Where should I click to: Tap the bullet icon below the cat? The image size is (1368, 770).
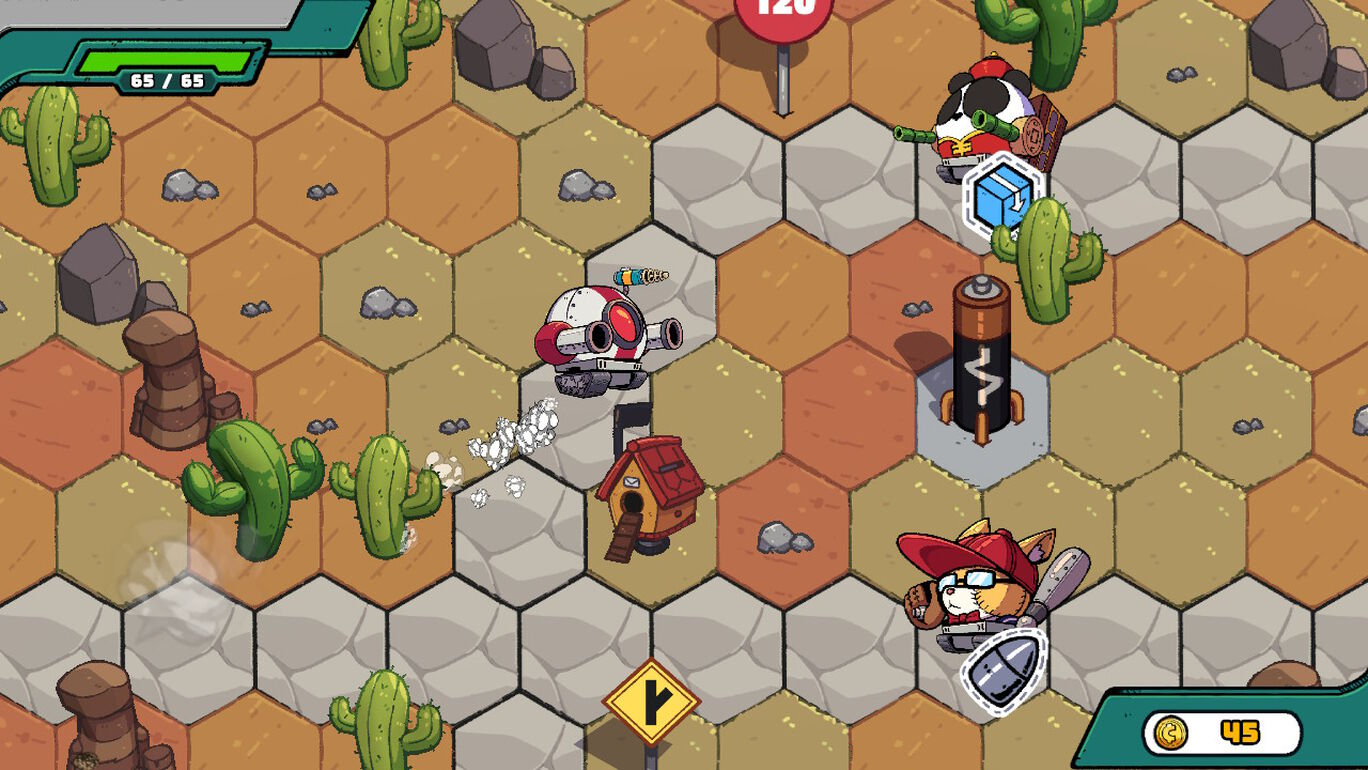[1004, 668]
